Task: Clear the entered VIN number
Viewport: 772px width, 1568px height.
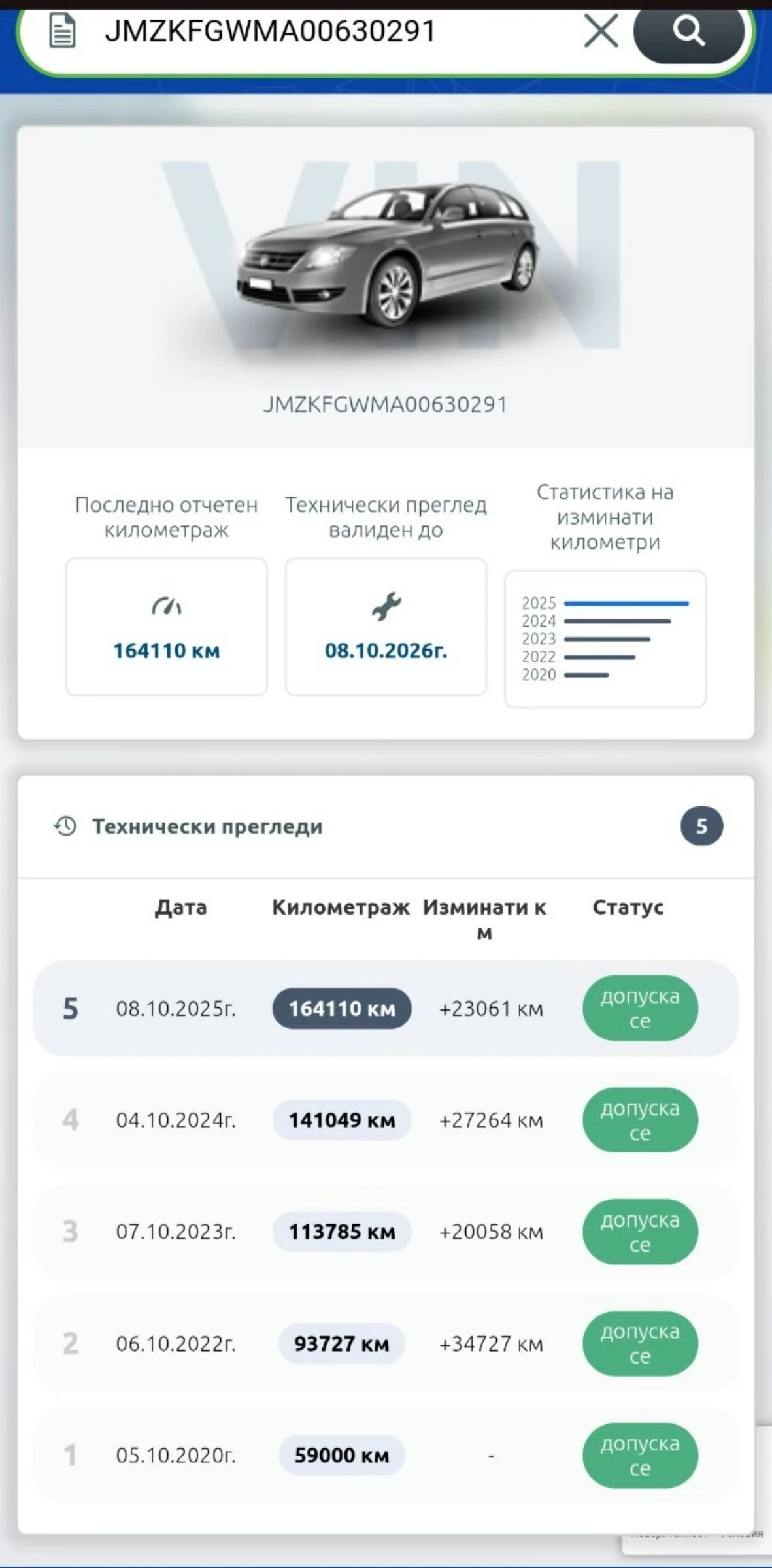Action: click(601, 31)
